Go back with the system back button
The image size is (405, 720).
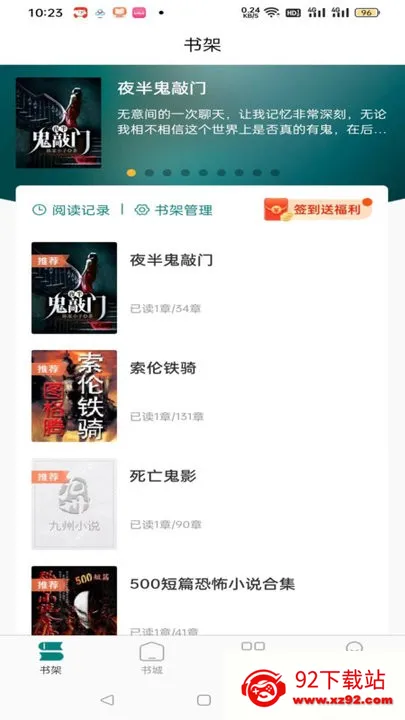pos(107,700)
